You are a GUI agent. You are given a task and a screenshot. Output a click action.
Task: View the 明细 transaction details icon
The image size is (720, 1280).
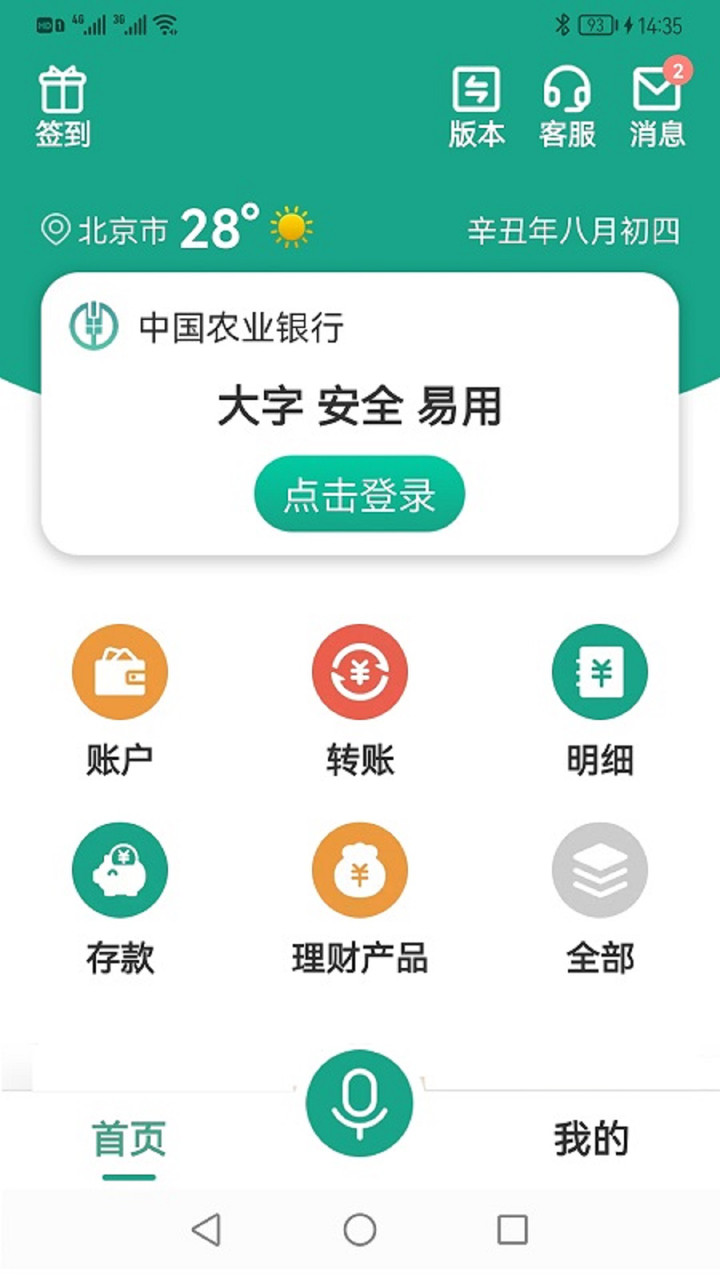(600, 670)
